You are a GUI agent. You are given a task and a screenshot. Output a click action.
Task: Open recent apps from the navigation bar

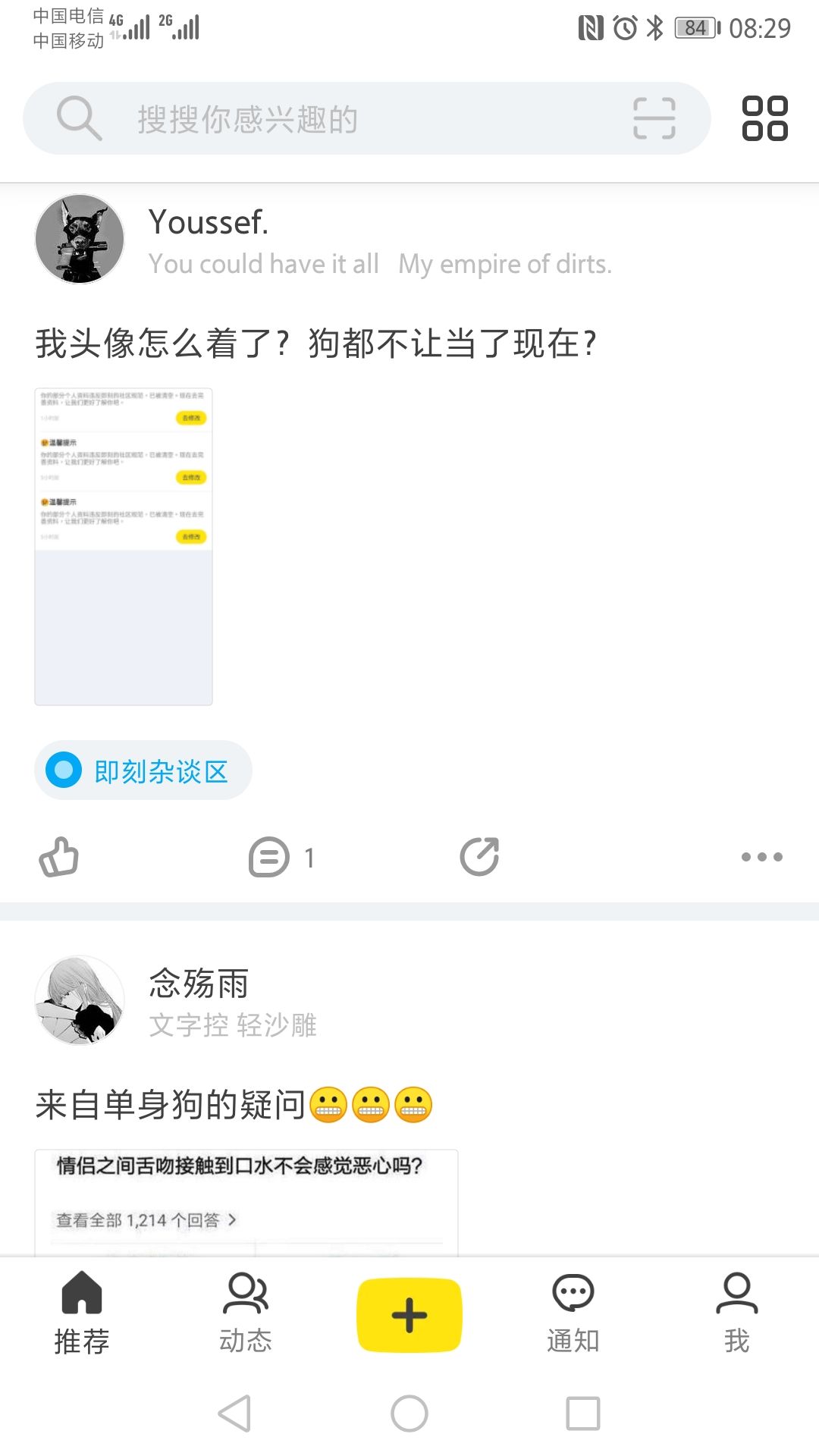[x=583, y=1414]
